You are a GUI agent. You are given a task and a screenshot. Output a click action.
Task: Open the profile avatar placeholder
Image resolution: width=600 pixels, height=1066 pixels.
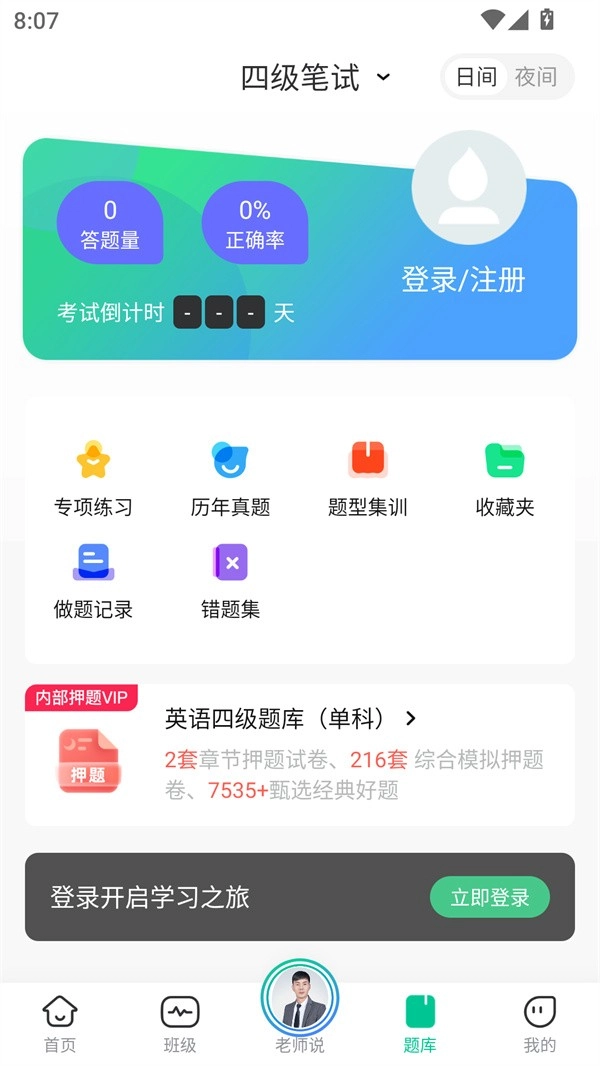(469, 188)
